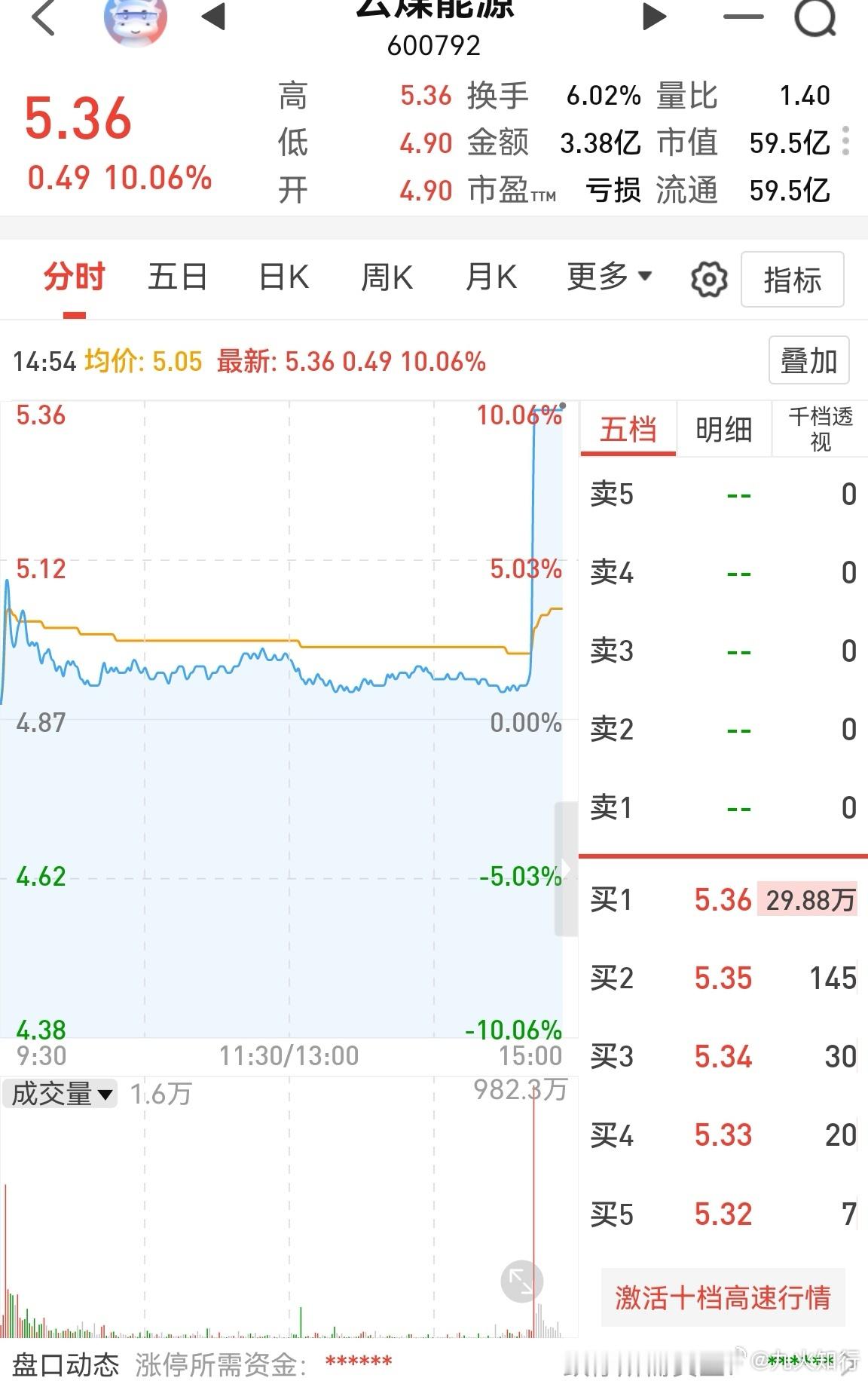Open the 明细 order detail tab
The width and height of the screenshot is (868, 1381).
pyautogui.click(x=723, y=428)
